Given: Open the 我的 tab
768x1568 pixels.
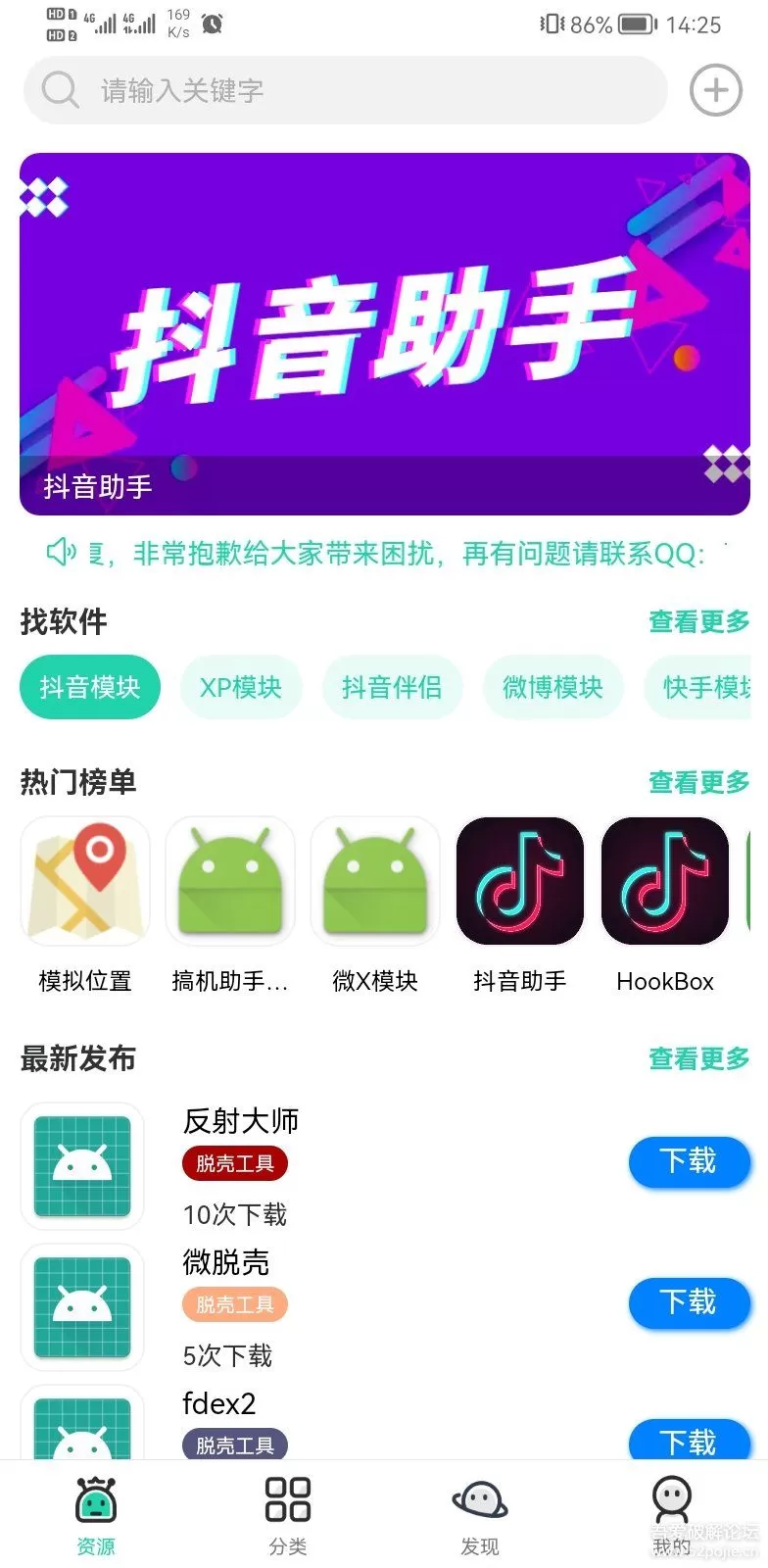Looking at the screenshot, I should (x=672, y=1515).
